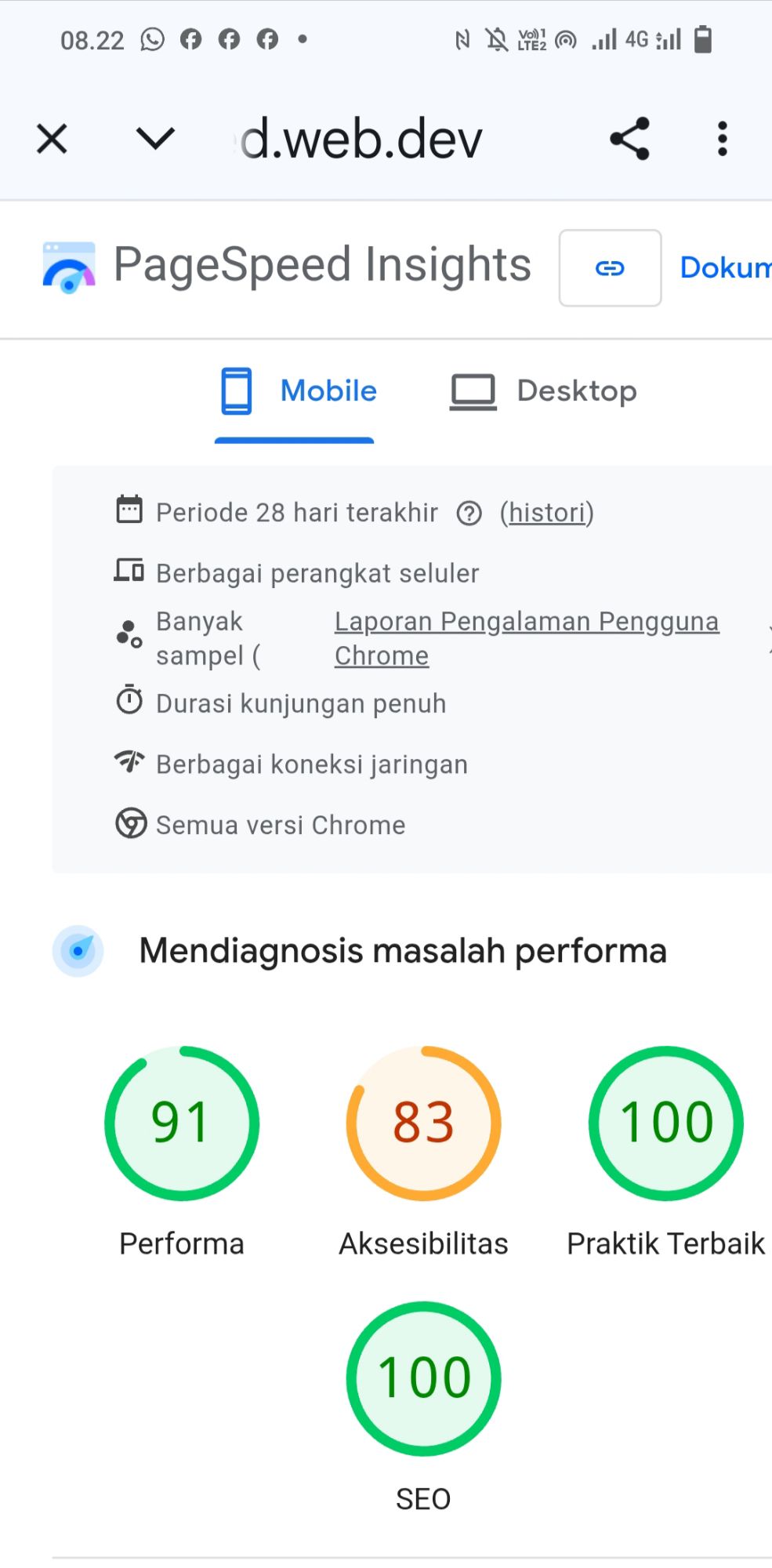
Task: Close the custom browser tab
Action: pyautogui.click(x=52, y=140)
